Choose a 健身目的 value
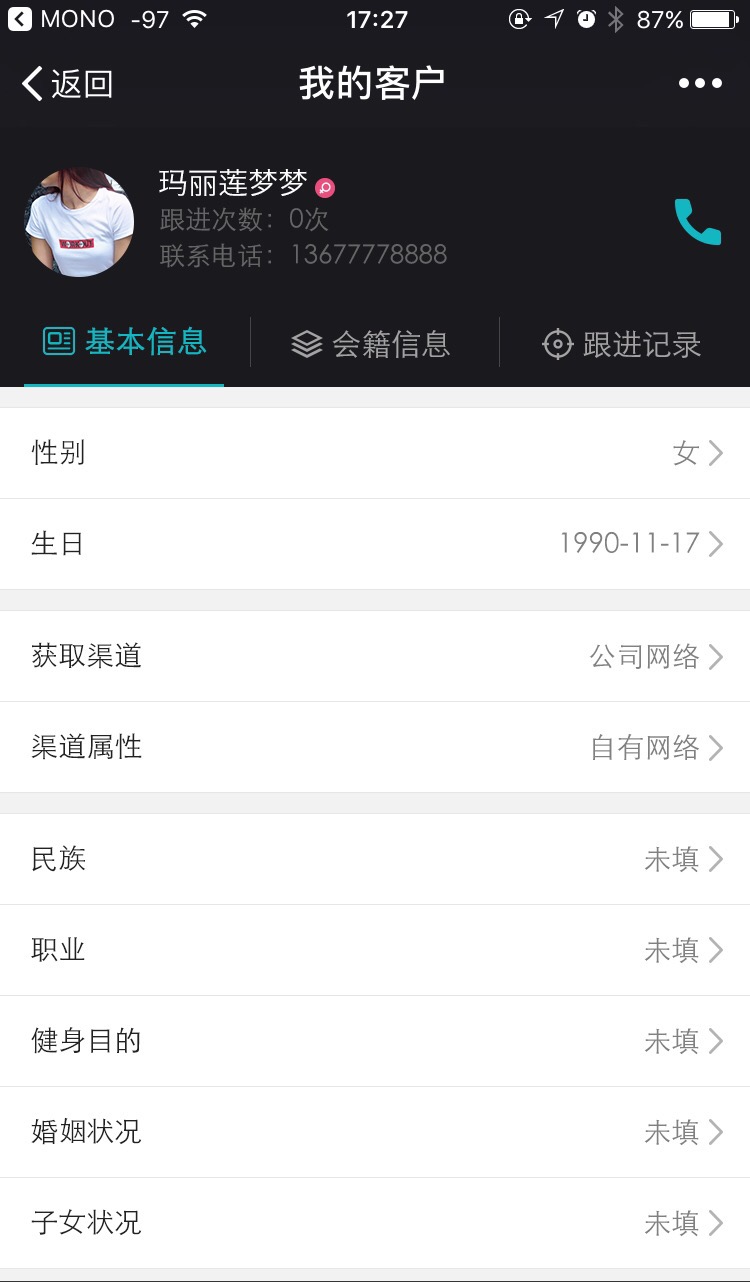The height and width of the screenshot is (1282, 750). 375,1041
